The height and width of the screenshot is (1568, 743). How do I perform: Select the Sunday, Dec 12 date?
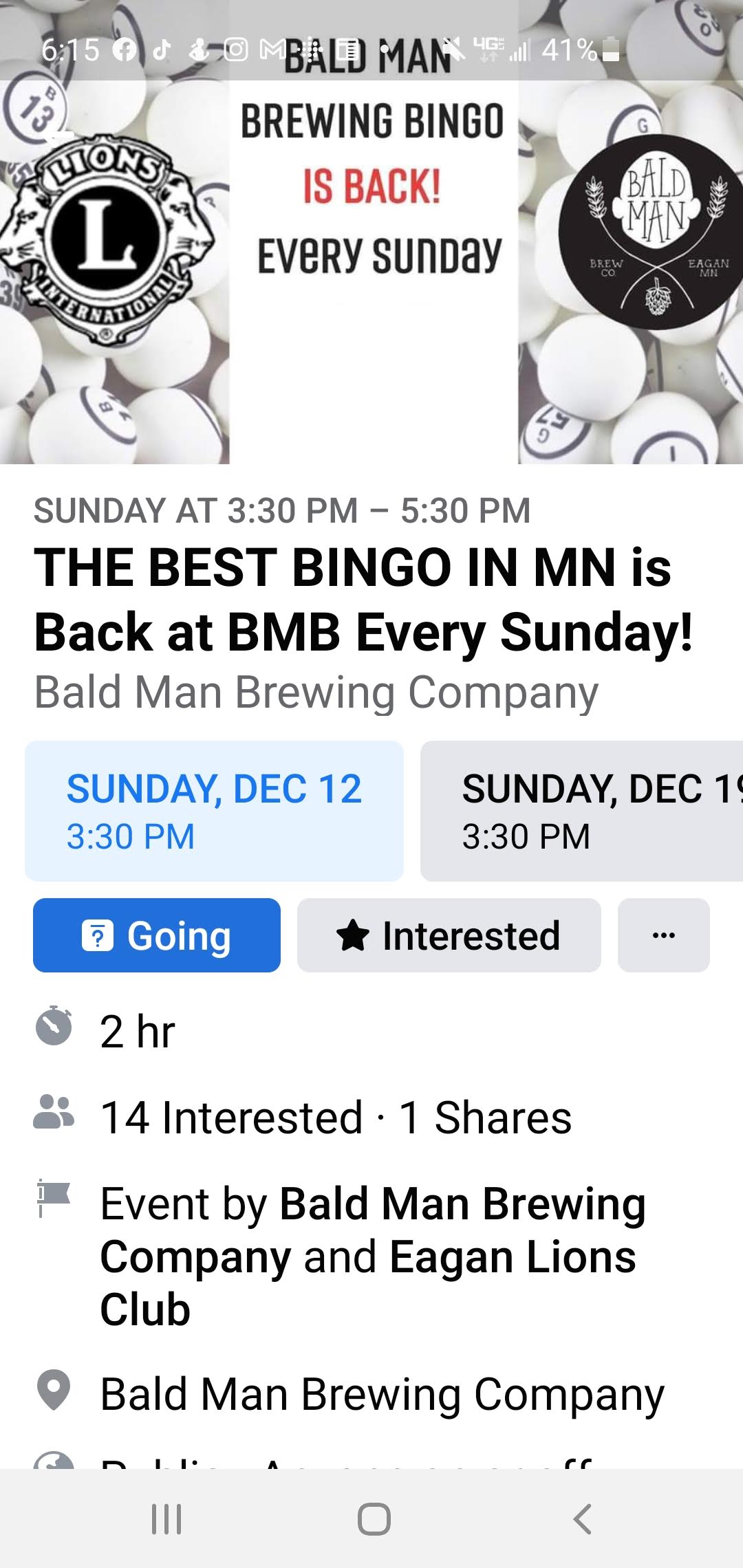pyautogui.click(x=214, y=811)
